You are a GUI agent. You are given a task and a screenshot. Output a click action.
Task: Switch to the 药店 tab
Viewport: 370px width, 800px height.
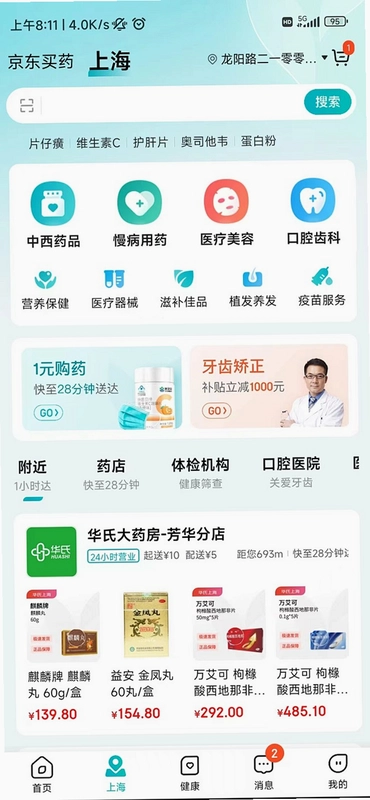(111, 473)
